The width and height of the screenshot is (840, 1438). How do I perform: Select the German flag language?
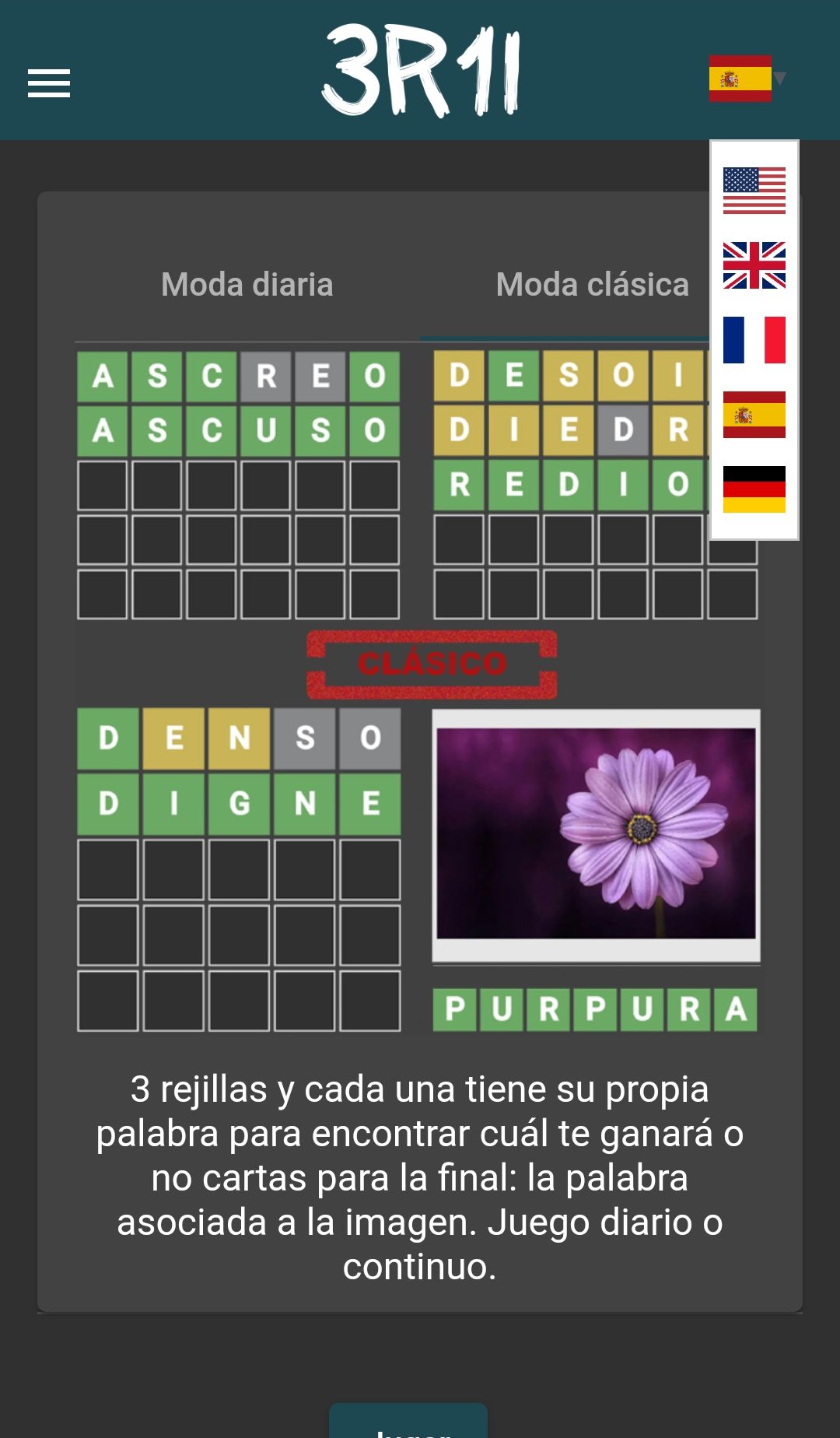click(x=754, y=489)
